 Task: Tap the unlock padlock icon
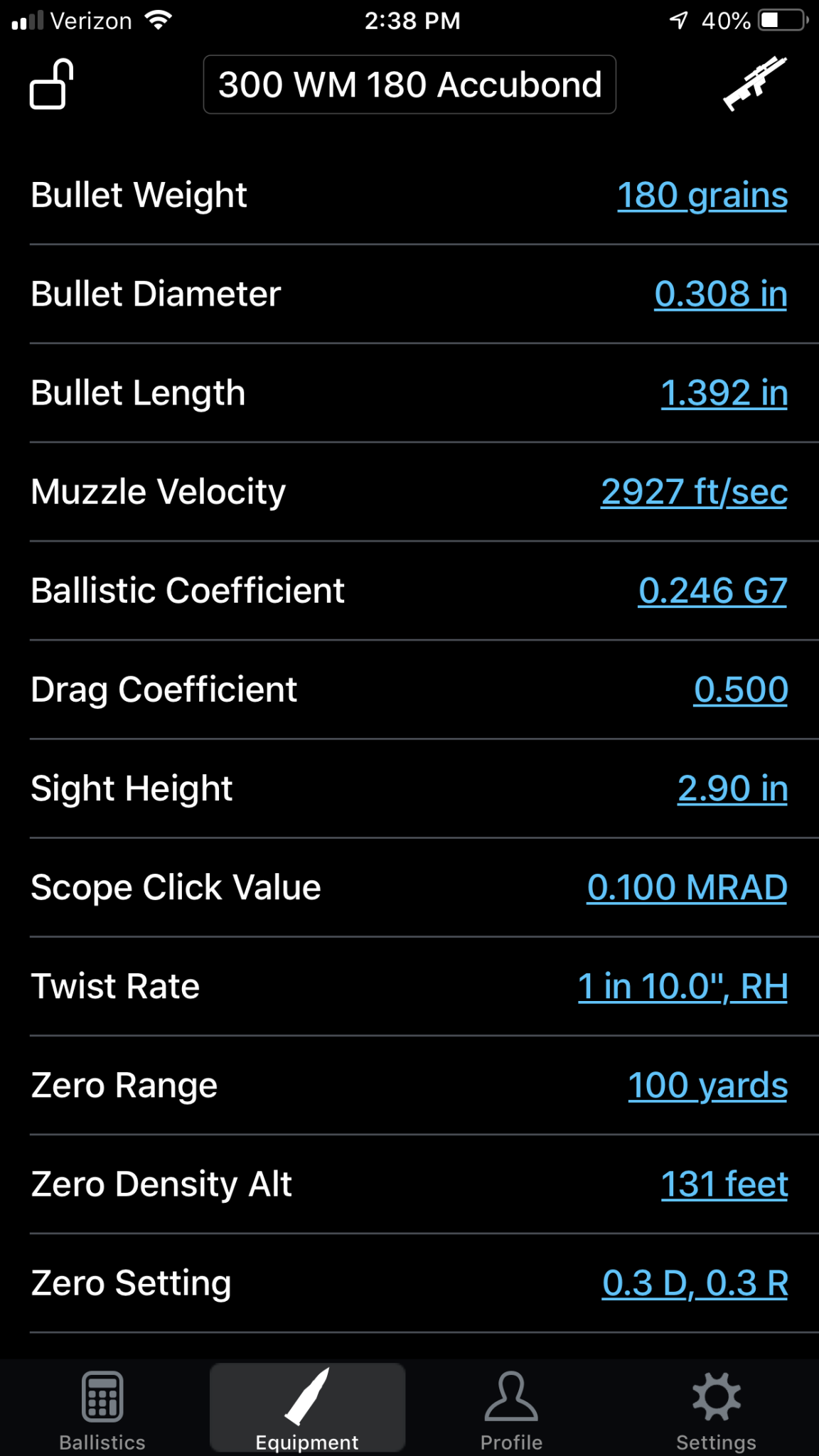pyautogui.click(x=51, y=84)
